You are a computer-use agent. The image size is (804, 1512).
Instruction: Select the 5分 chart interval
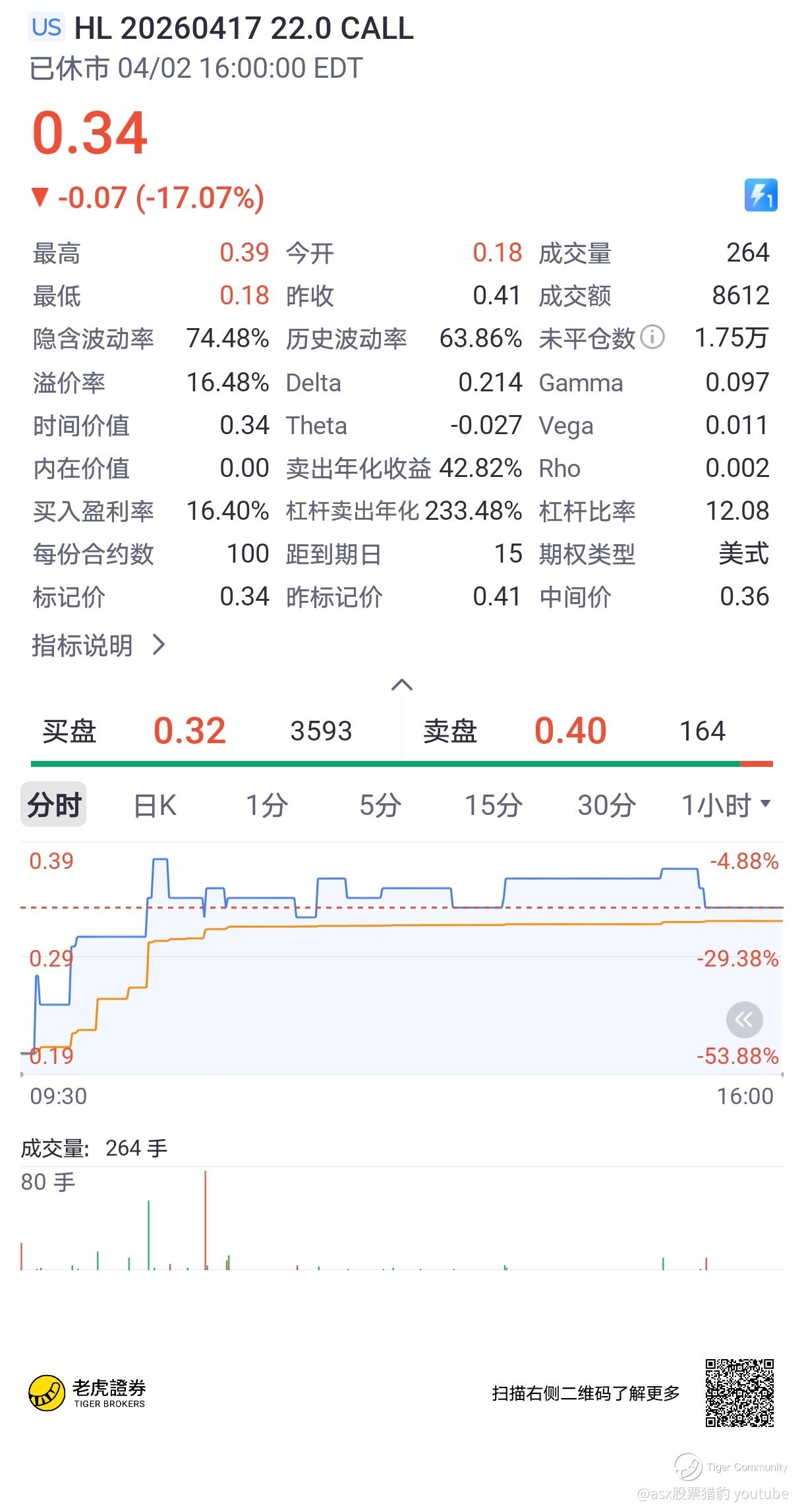point(380,805)
